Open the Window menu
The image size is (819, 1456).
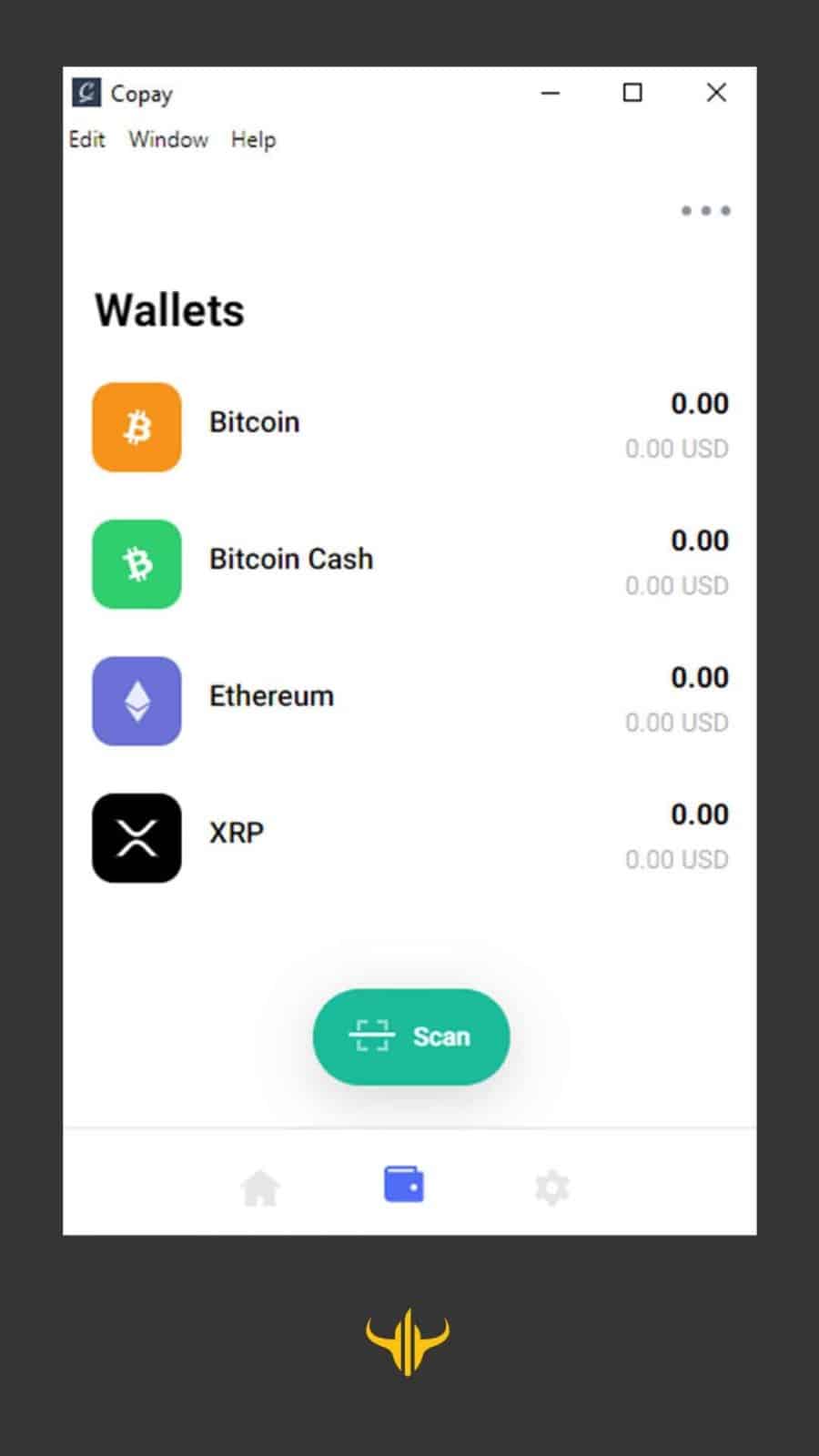pos(167,139)
